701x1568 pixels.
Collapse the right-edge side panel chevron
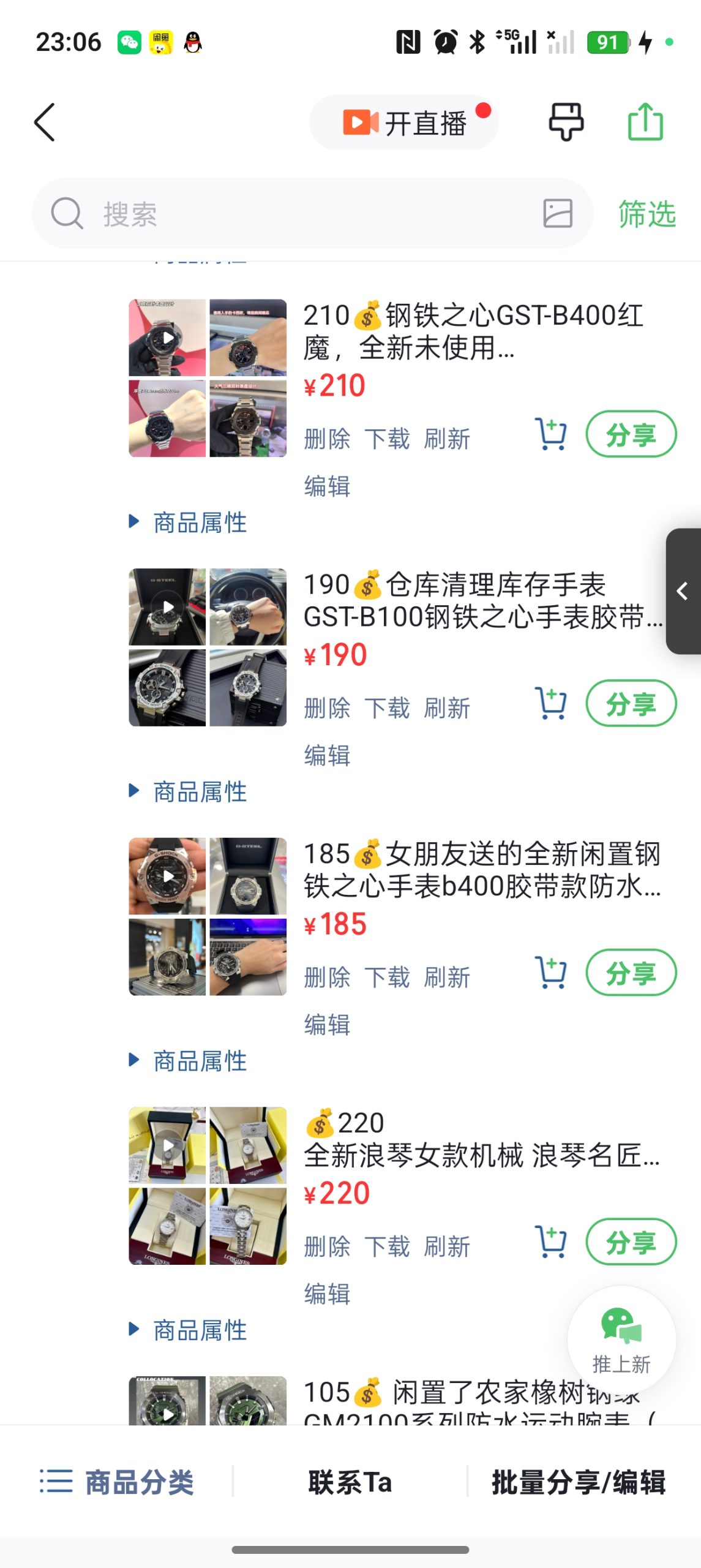(681, 592)
